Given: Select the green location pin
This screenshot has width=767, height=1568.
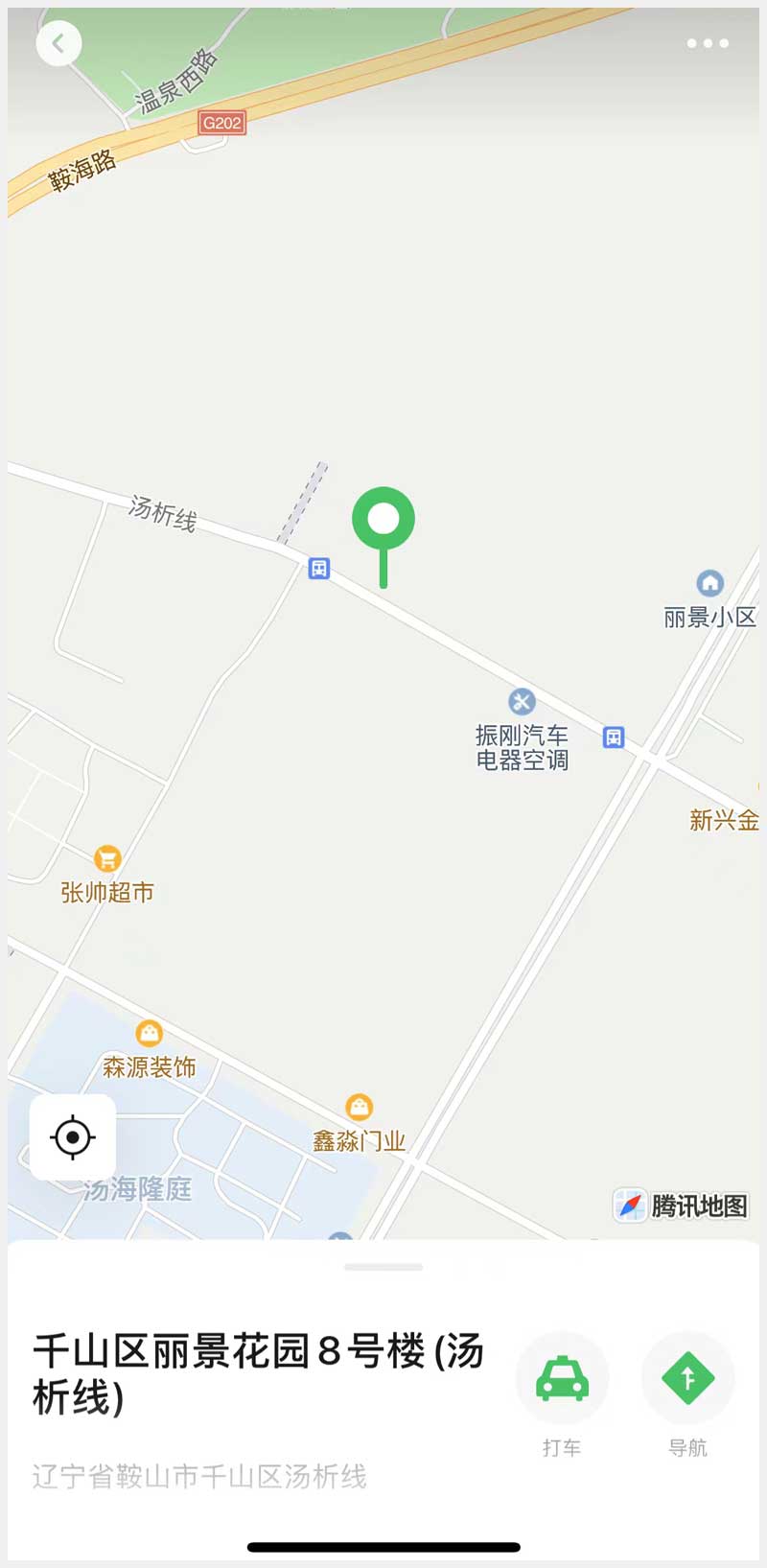Looking at the screenshot, I should pyautogui.click(x=383, y=521).
